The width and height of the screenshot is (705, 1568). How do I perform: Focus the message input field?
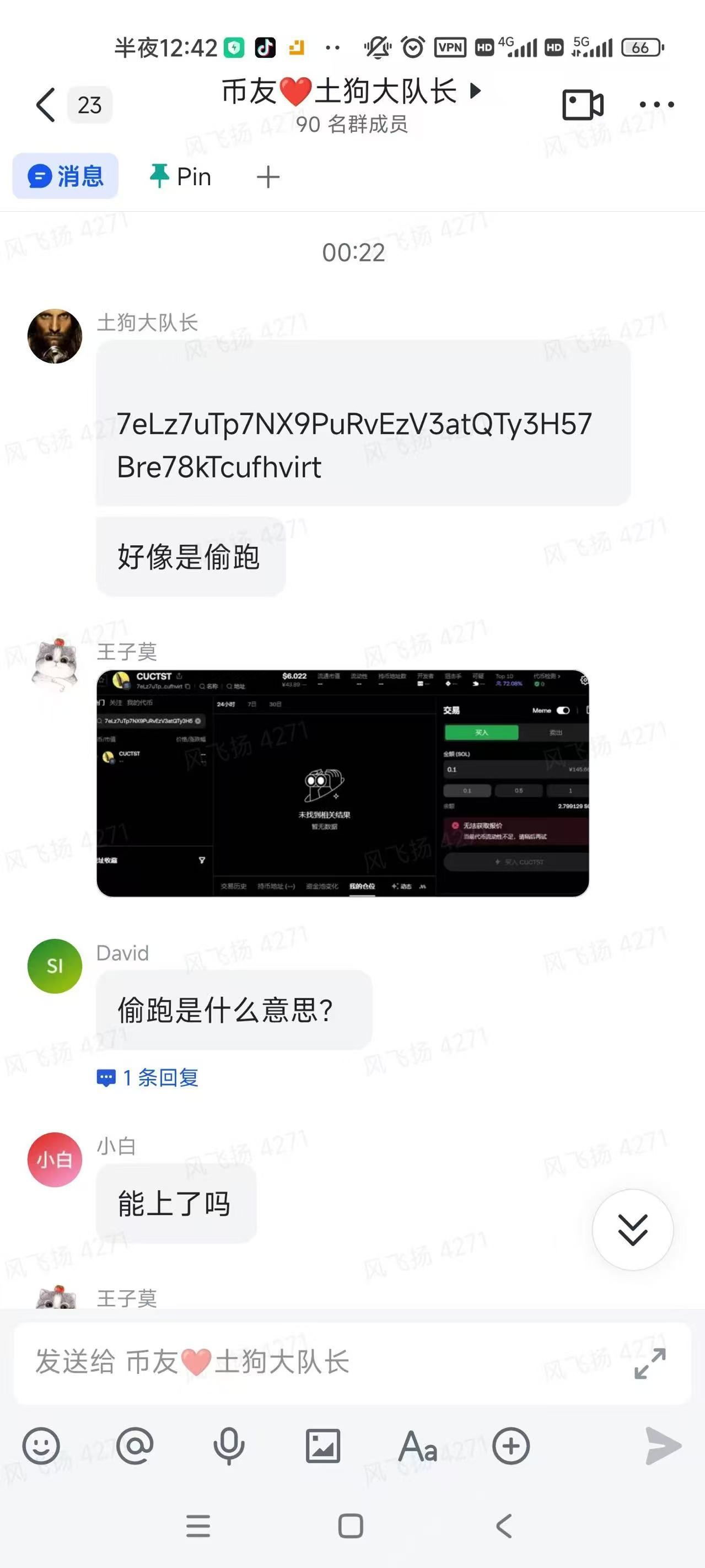(304, 1362)
